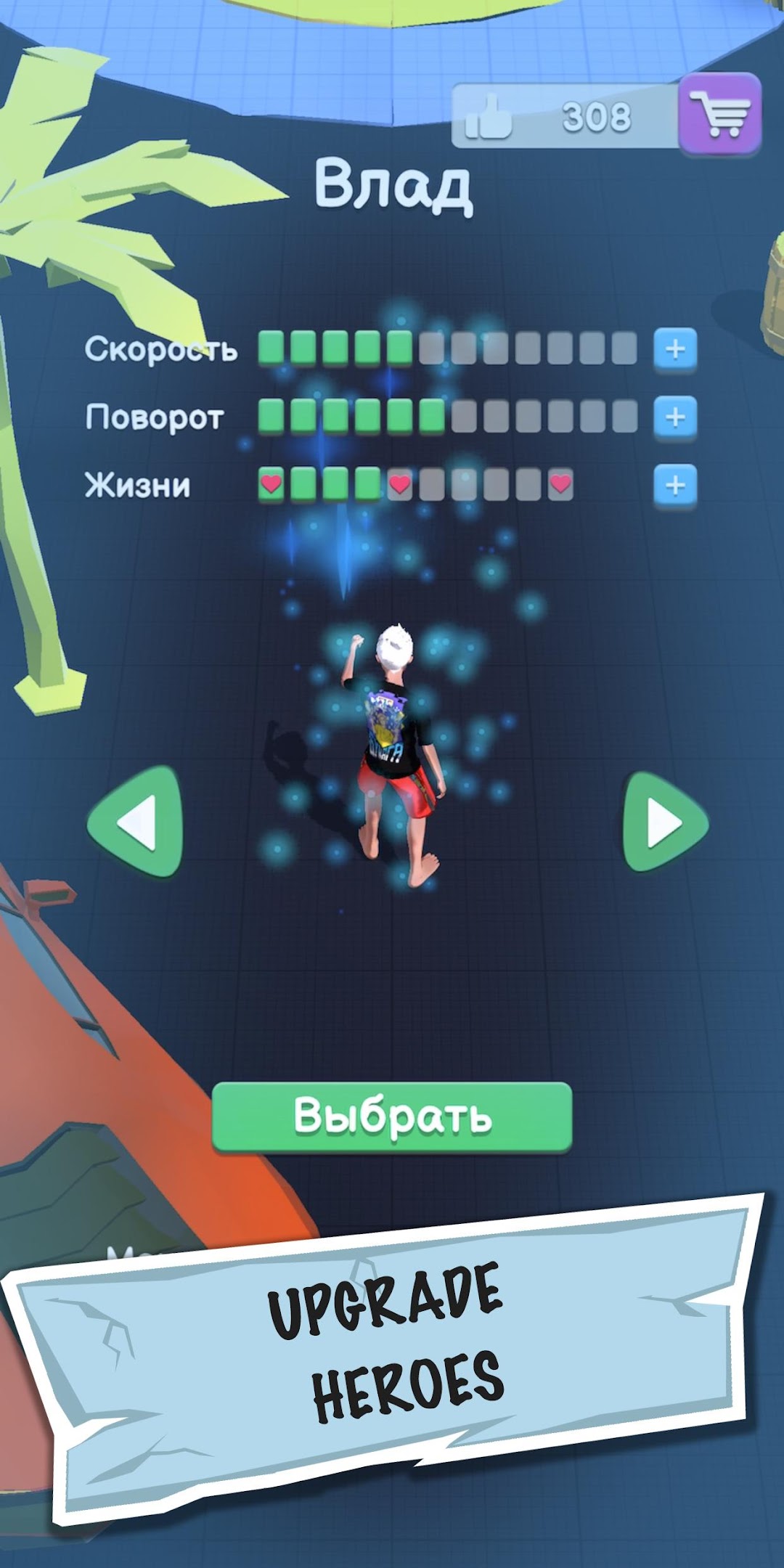Click the hero name Влад
The image size is (784, 1568).
pyautogui.click(x=396, y=184)
